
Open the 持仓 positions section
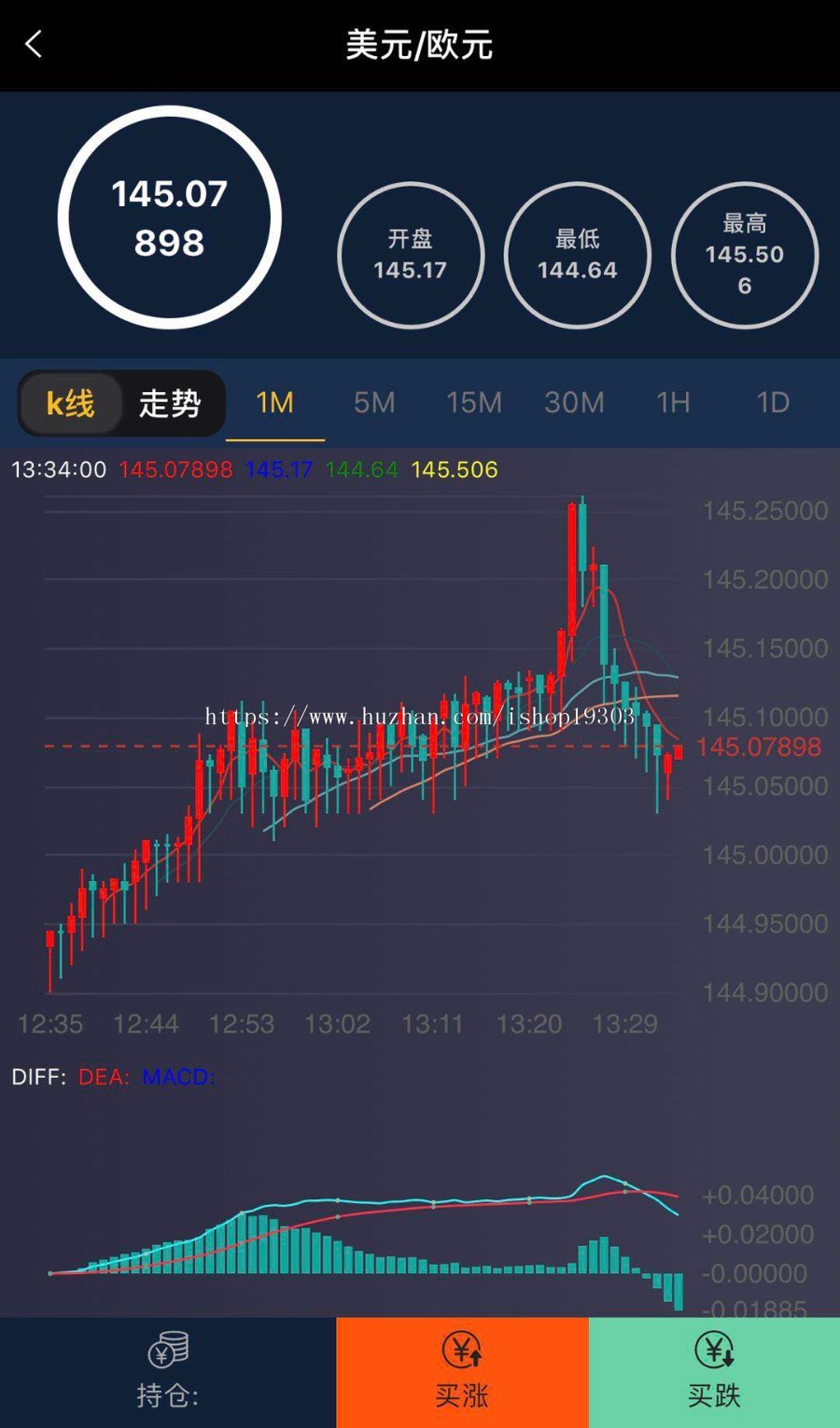168,1371
